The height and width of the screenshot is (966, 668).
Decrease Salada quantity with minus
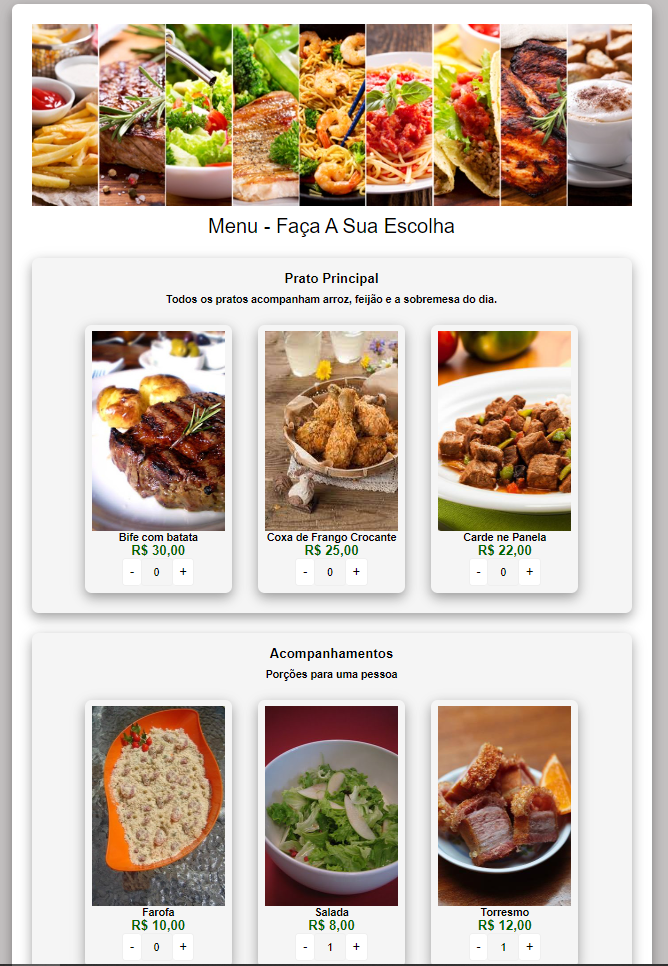pos(305,947)
